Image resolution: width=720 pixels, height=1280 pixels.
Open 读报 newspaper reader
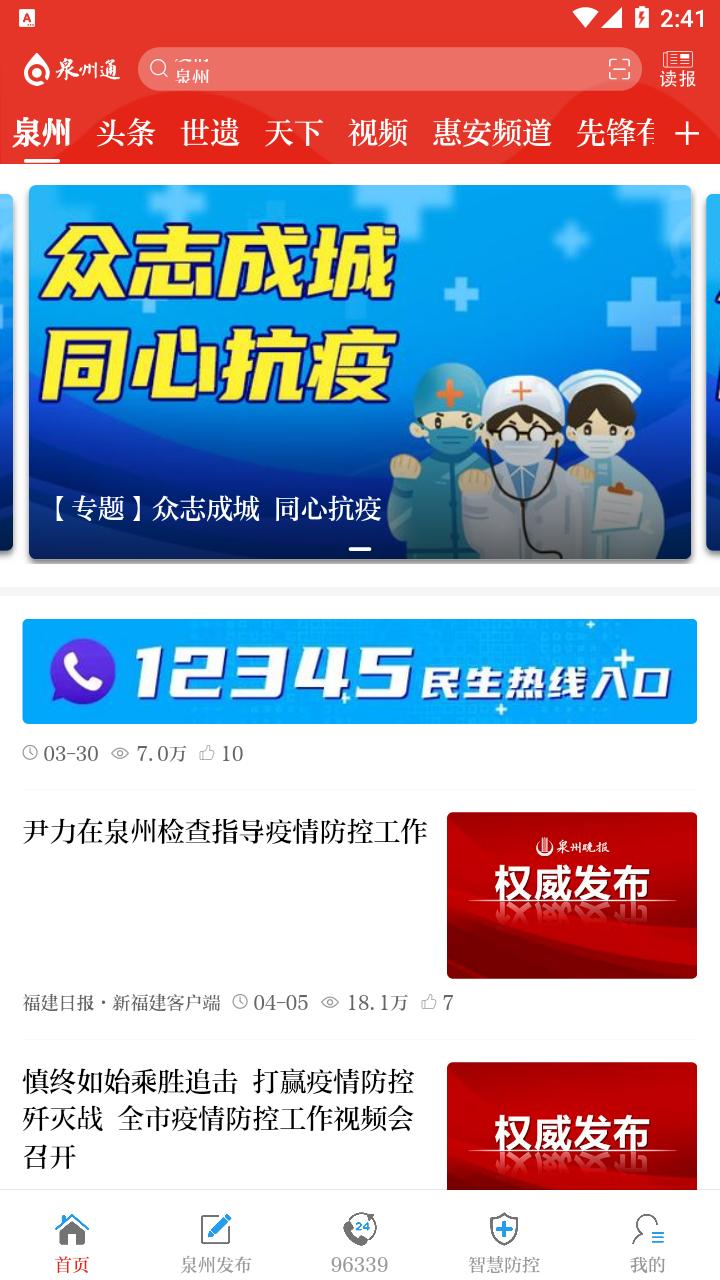(x=677, y=69)
